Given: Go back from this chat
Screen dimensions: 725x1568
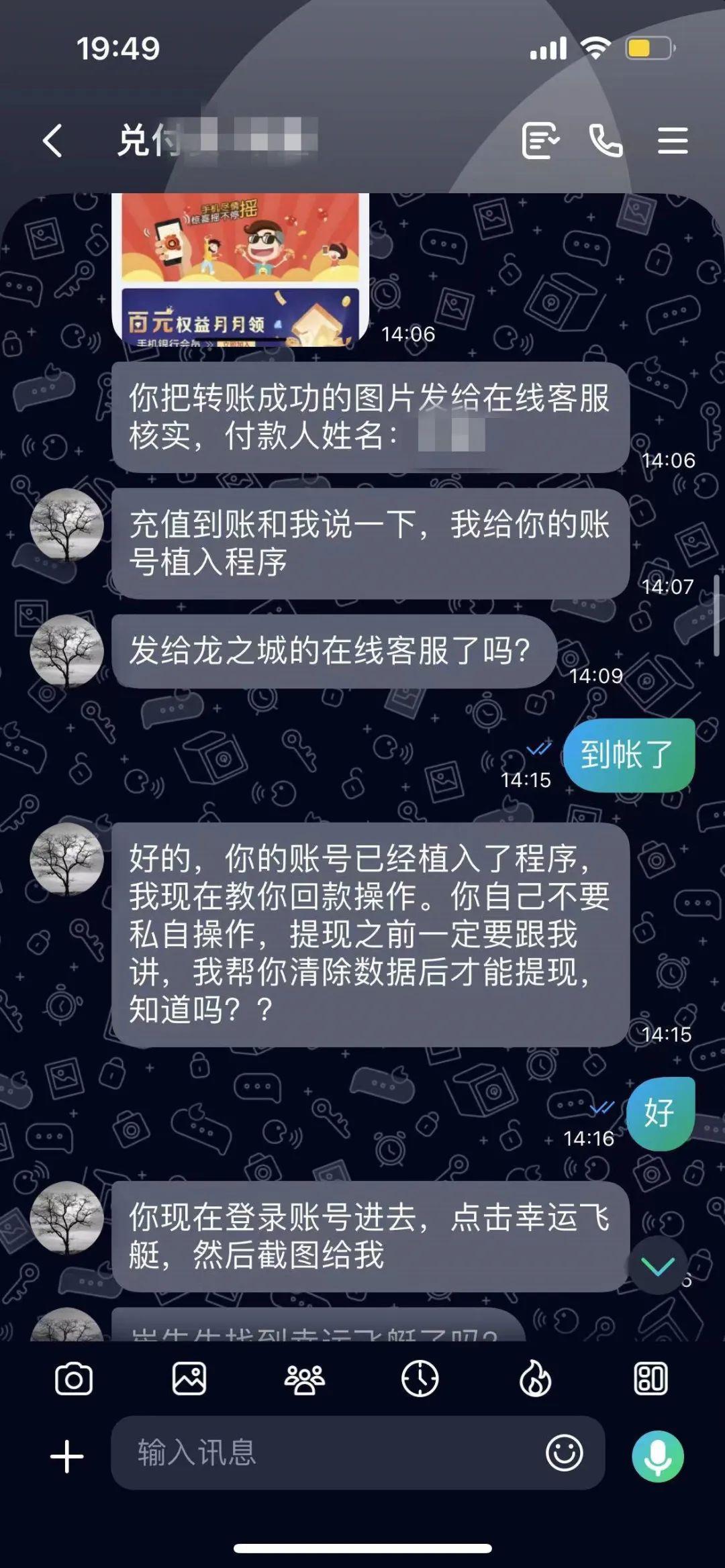Looking at the screenshot, I should [52, 141].
